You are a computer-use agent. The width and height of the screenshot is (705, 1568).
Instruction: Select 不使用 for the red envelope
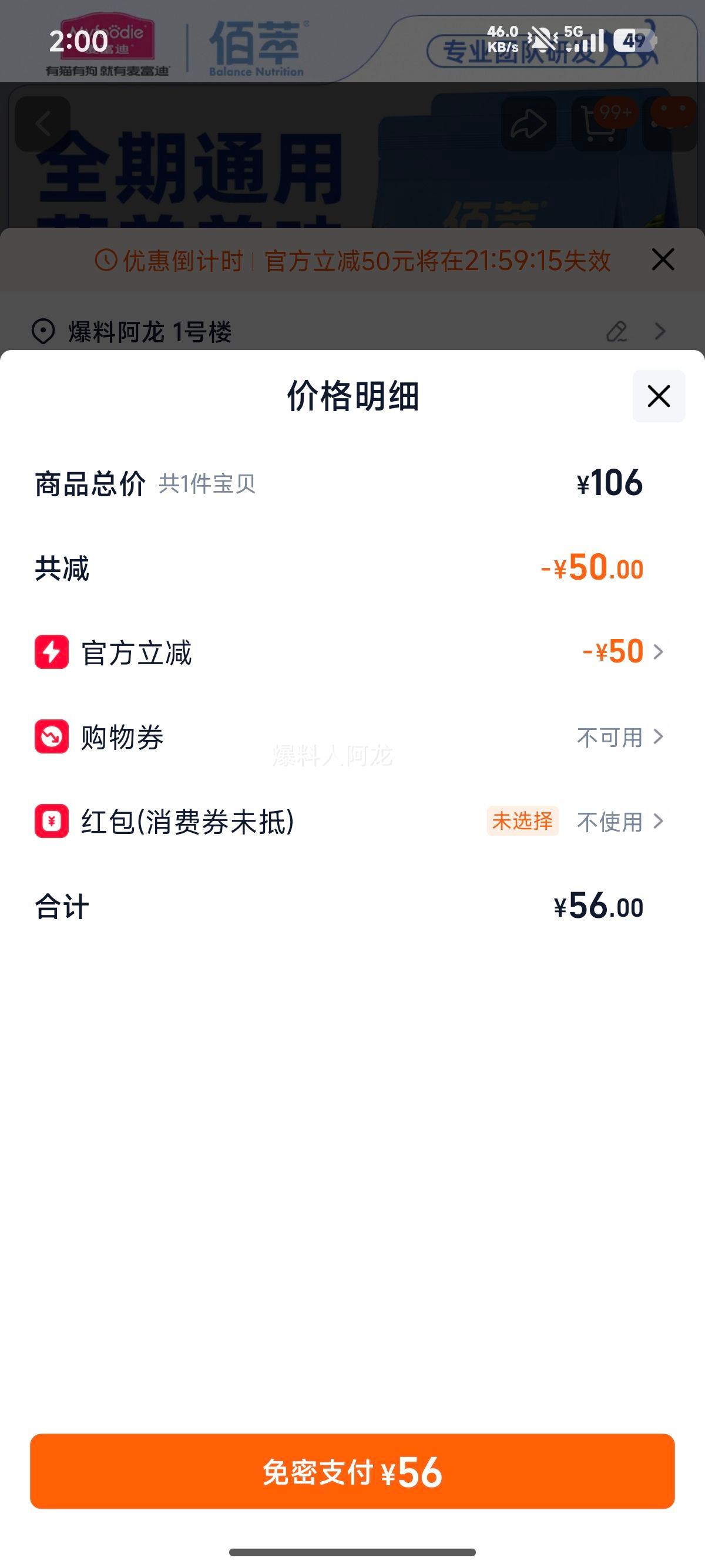pos(607,822)
